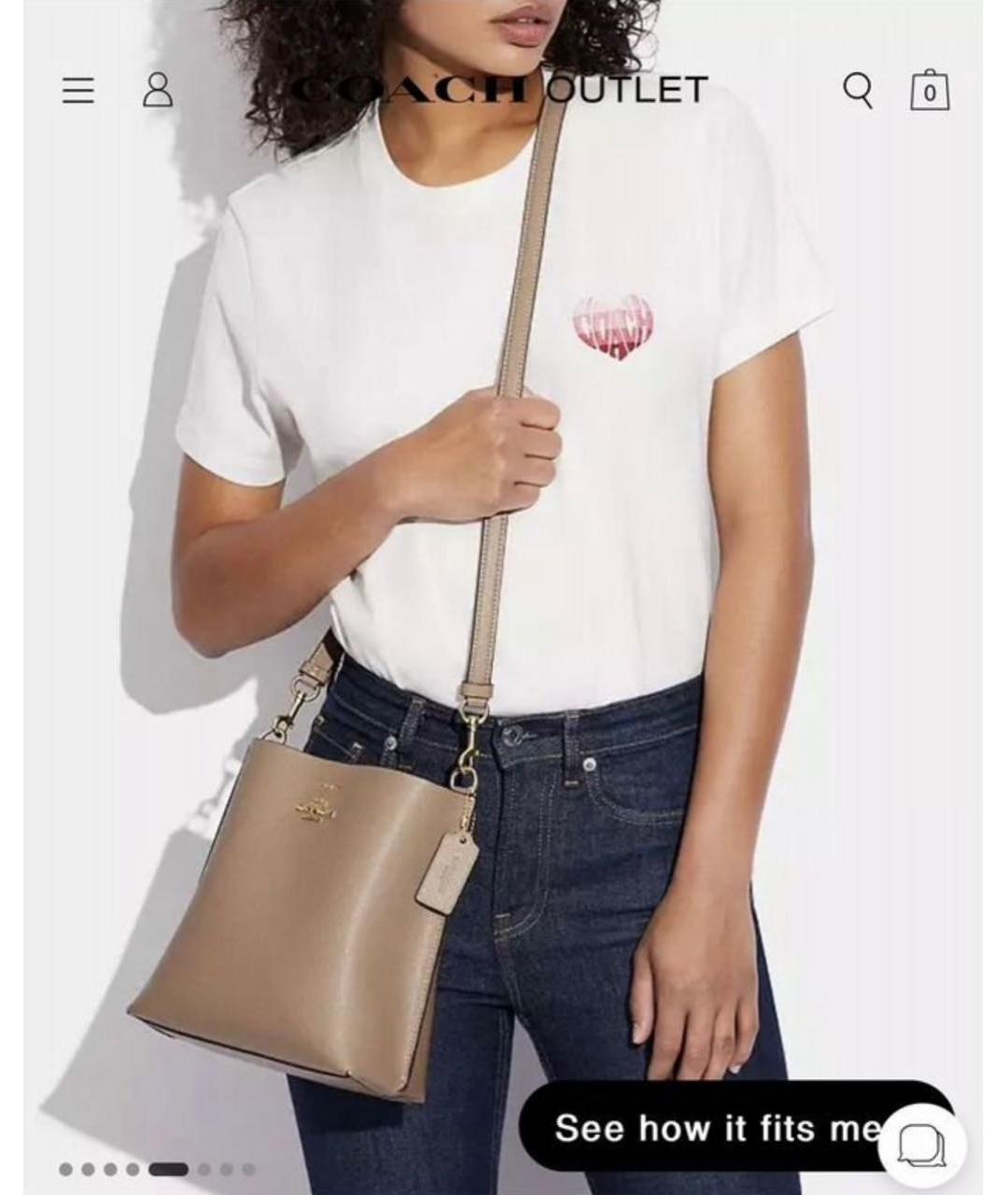Open the shopping bag
This screenshot has height=1195, width=1008.
click(x=929, y=91)
